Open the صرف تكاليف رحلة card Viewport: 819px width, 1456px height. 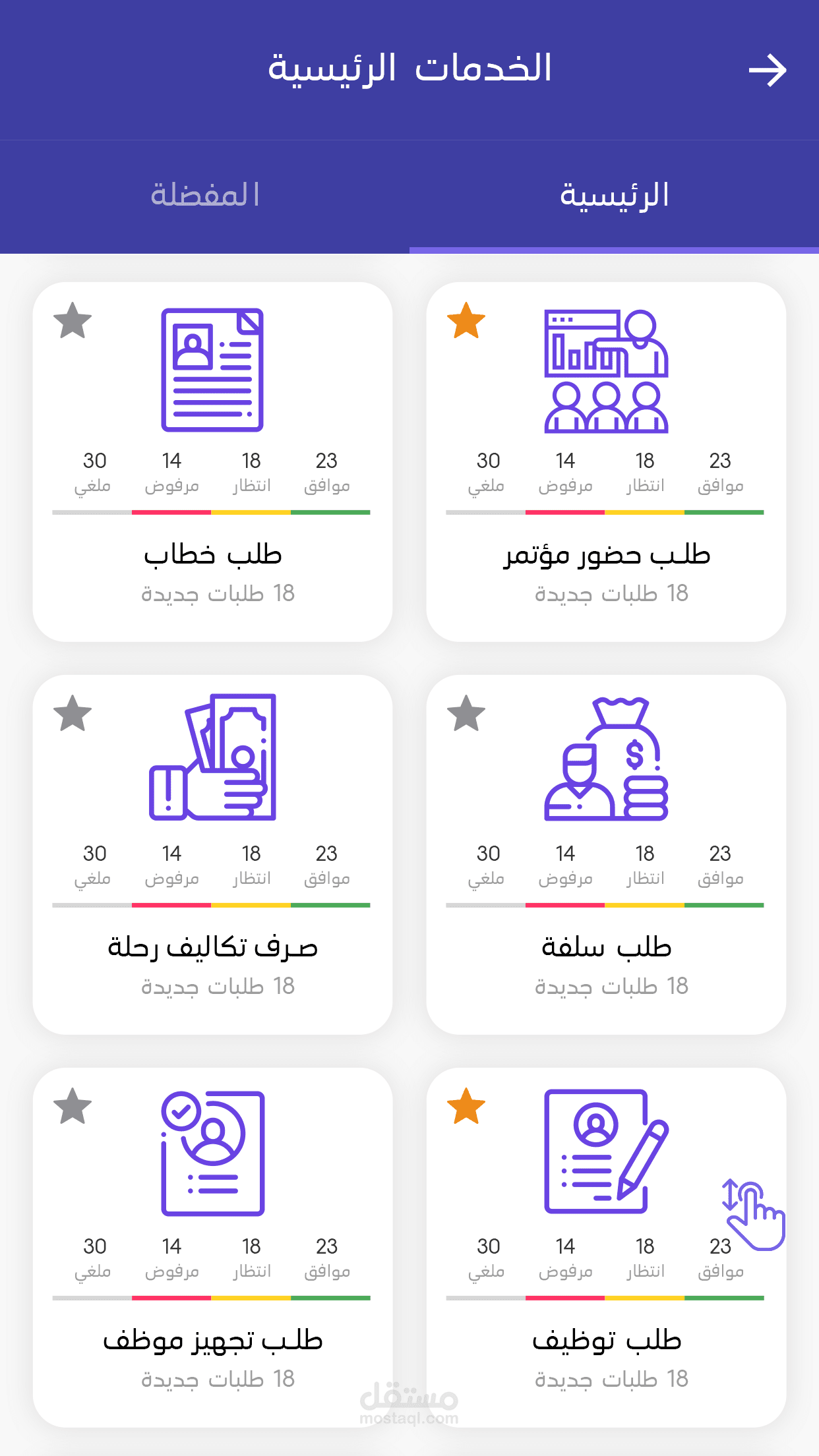point(212,947)
